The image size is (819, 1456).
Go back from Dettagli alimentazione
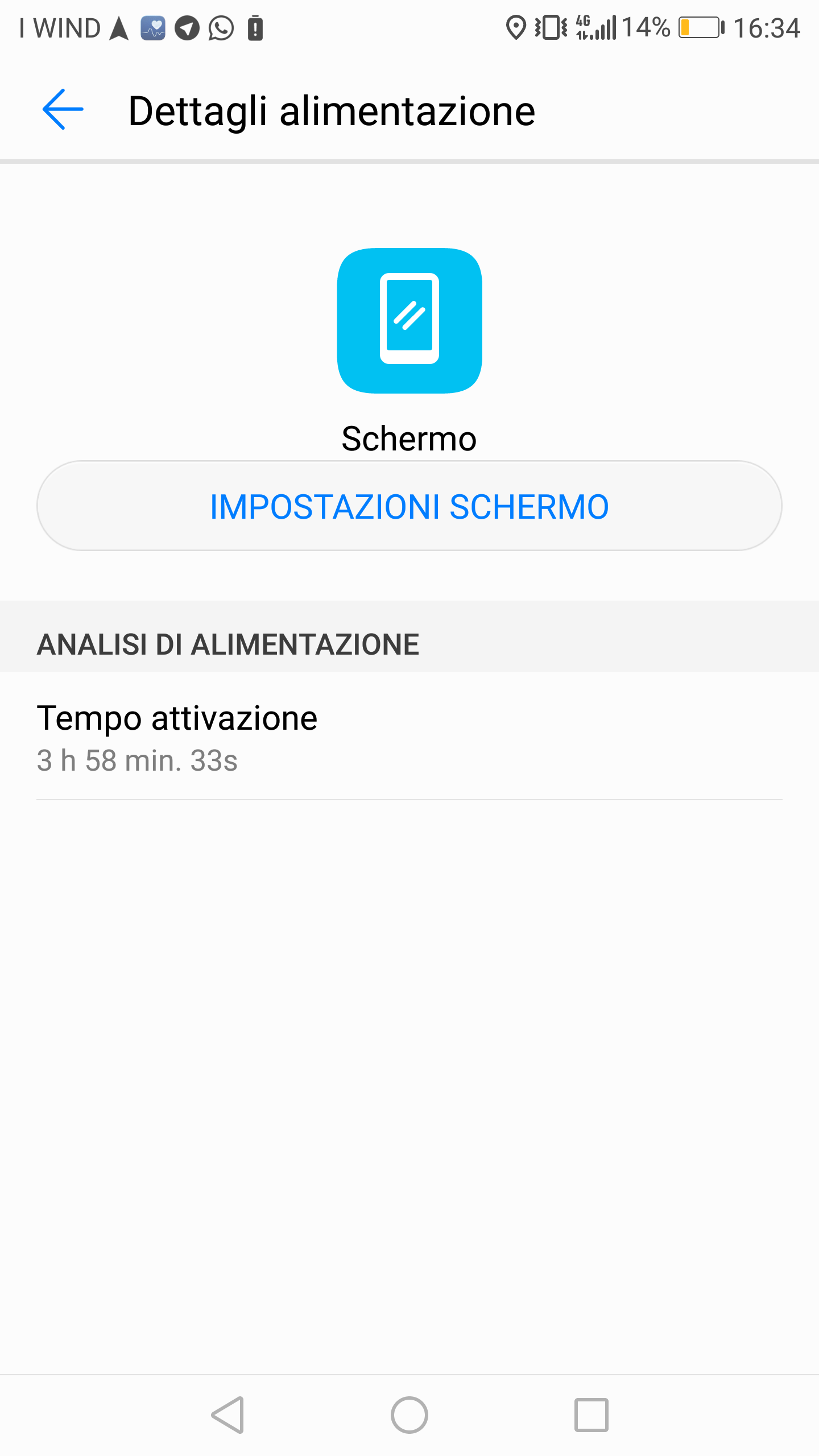63,109
